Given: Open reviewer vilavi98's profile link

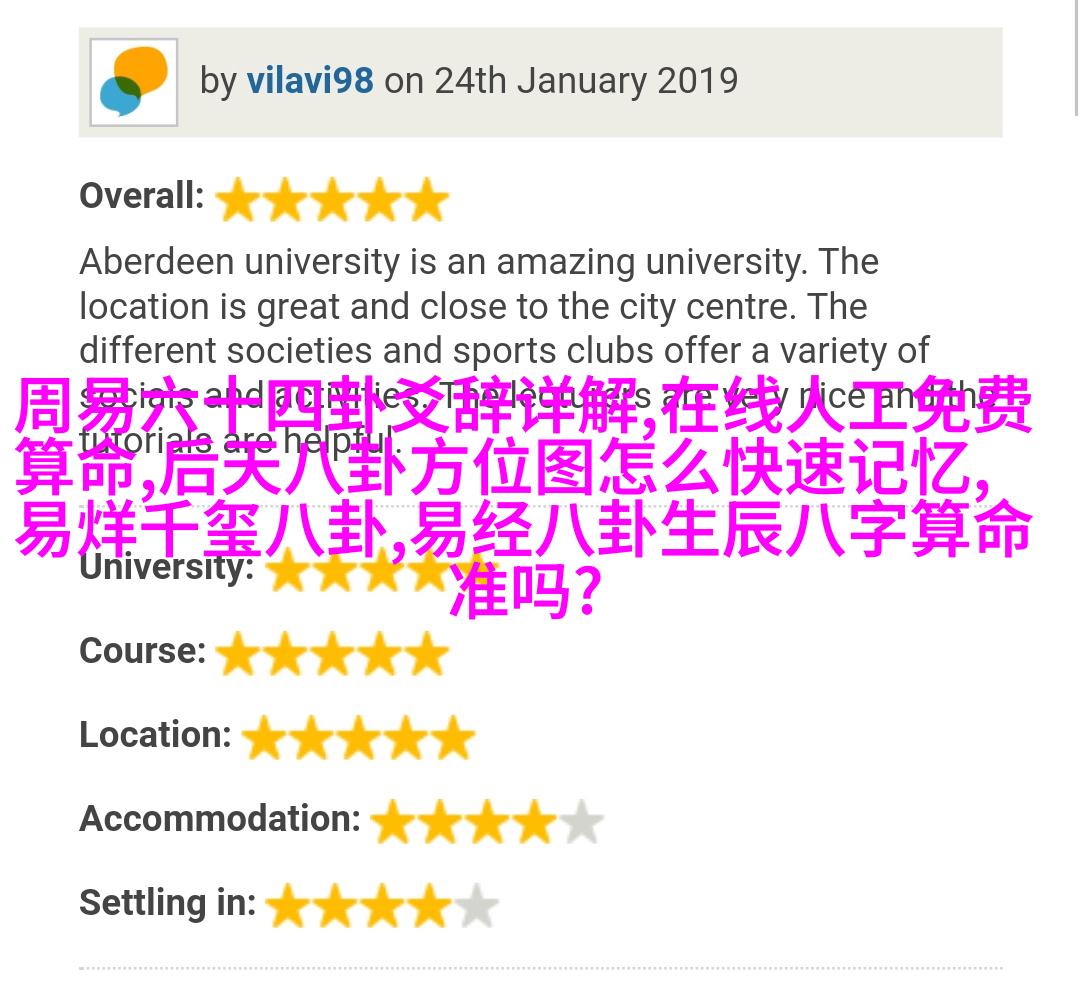Looking at the screenshot, I should [x=310, y=81].
